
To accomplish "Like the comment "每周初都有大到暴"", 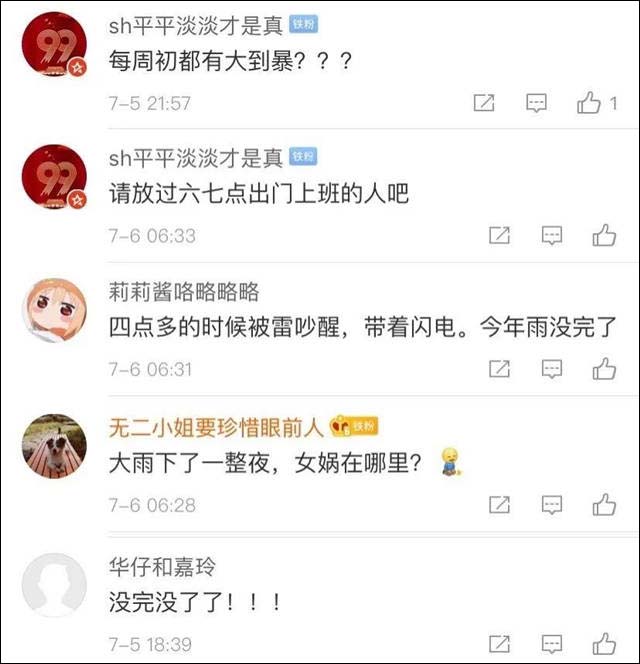I will point(590,103).
